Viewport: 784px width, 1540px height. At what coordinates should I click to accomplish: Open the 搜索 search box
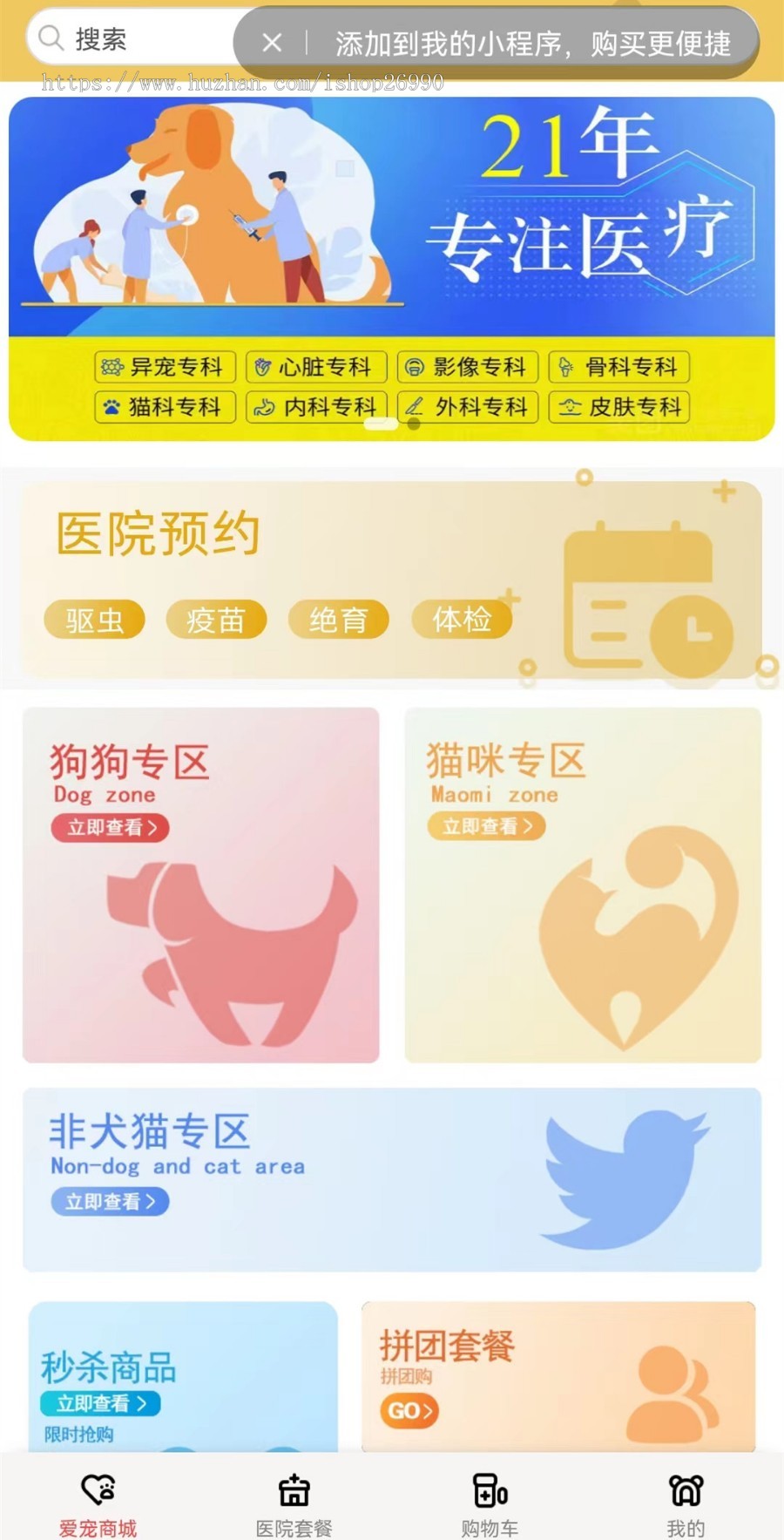click(131, 39)
